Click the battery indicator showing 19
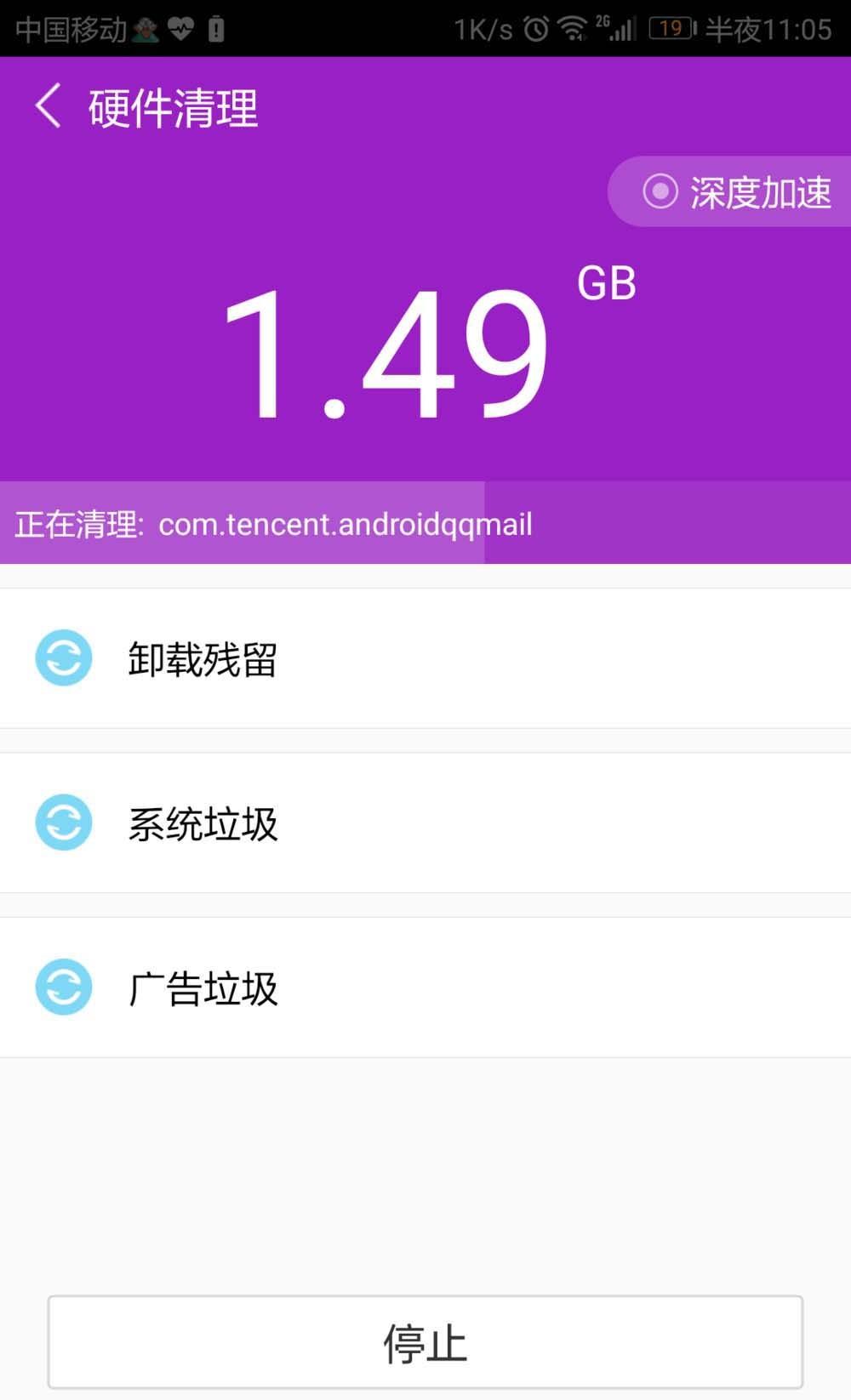The width and height of the screenshot is (851, 1400). [x=669, y=28]
